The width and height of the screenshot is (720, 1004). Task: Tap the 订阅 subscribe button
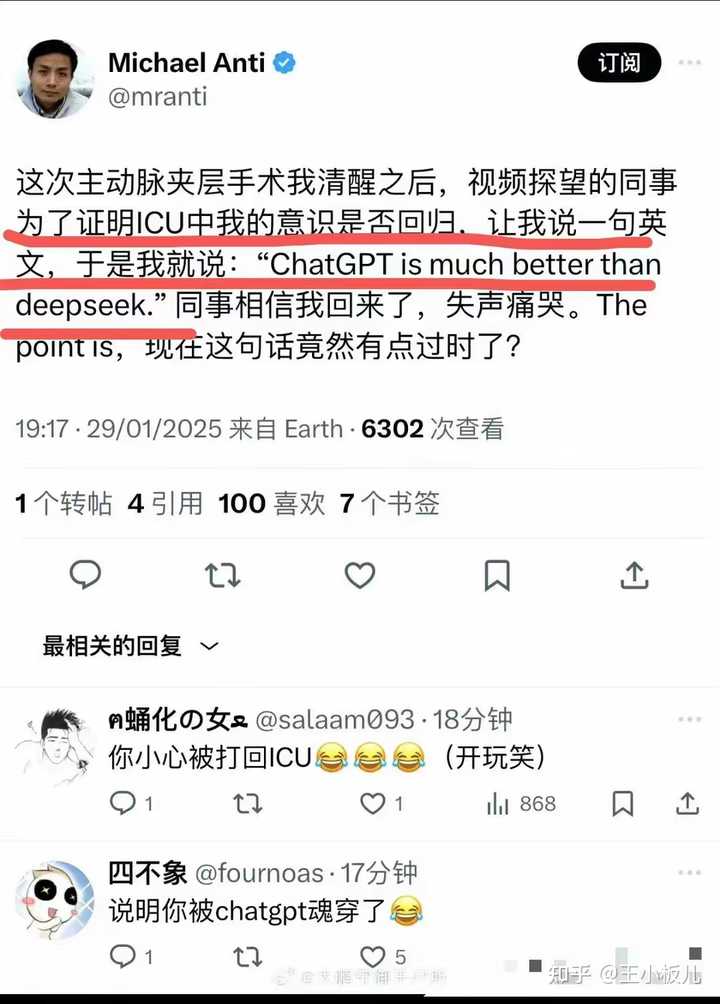[619, 63]
